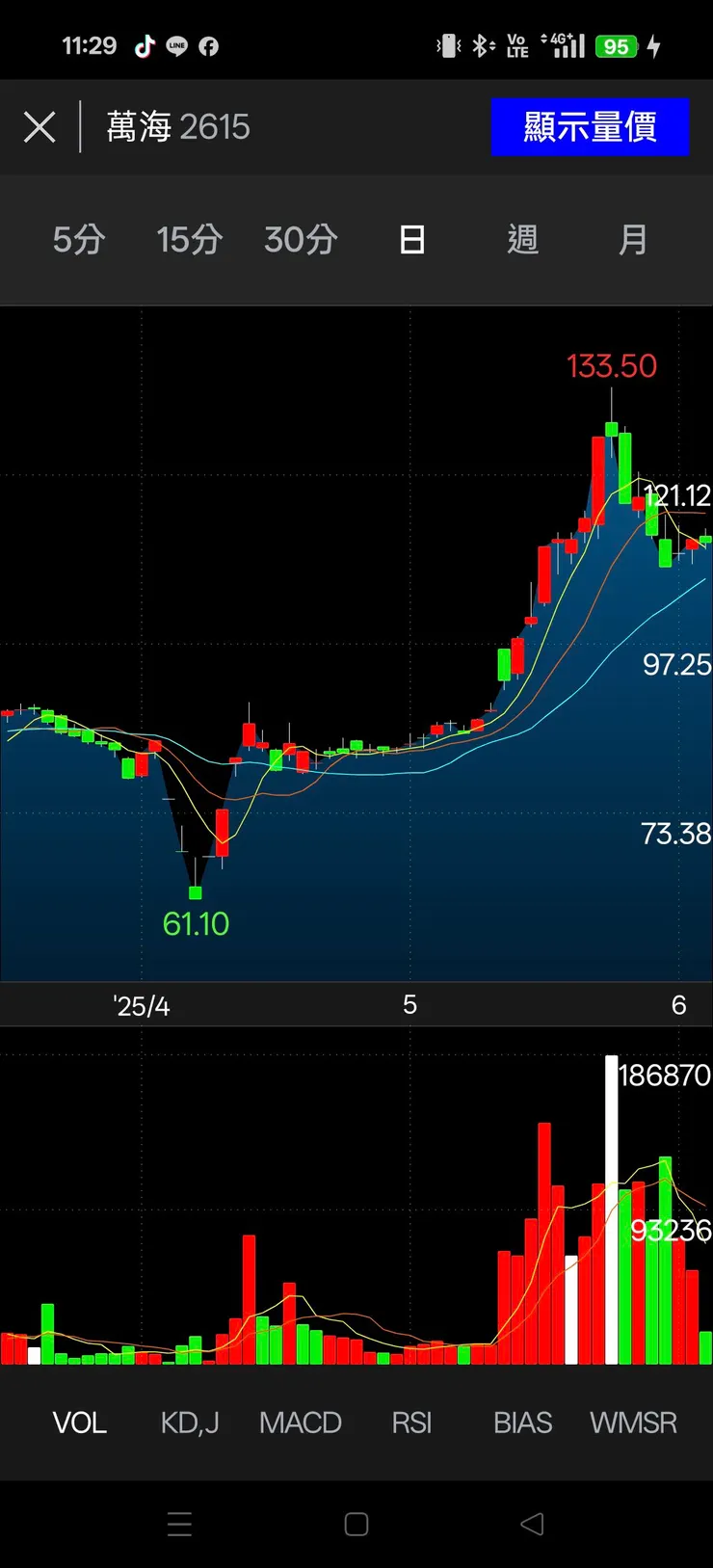
Task: Switch indicator to KD,J
Action: point(190,1422)
